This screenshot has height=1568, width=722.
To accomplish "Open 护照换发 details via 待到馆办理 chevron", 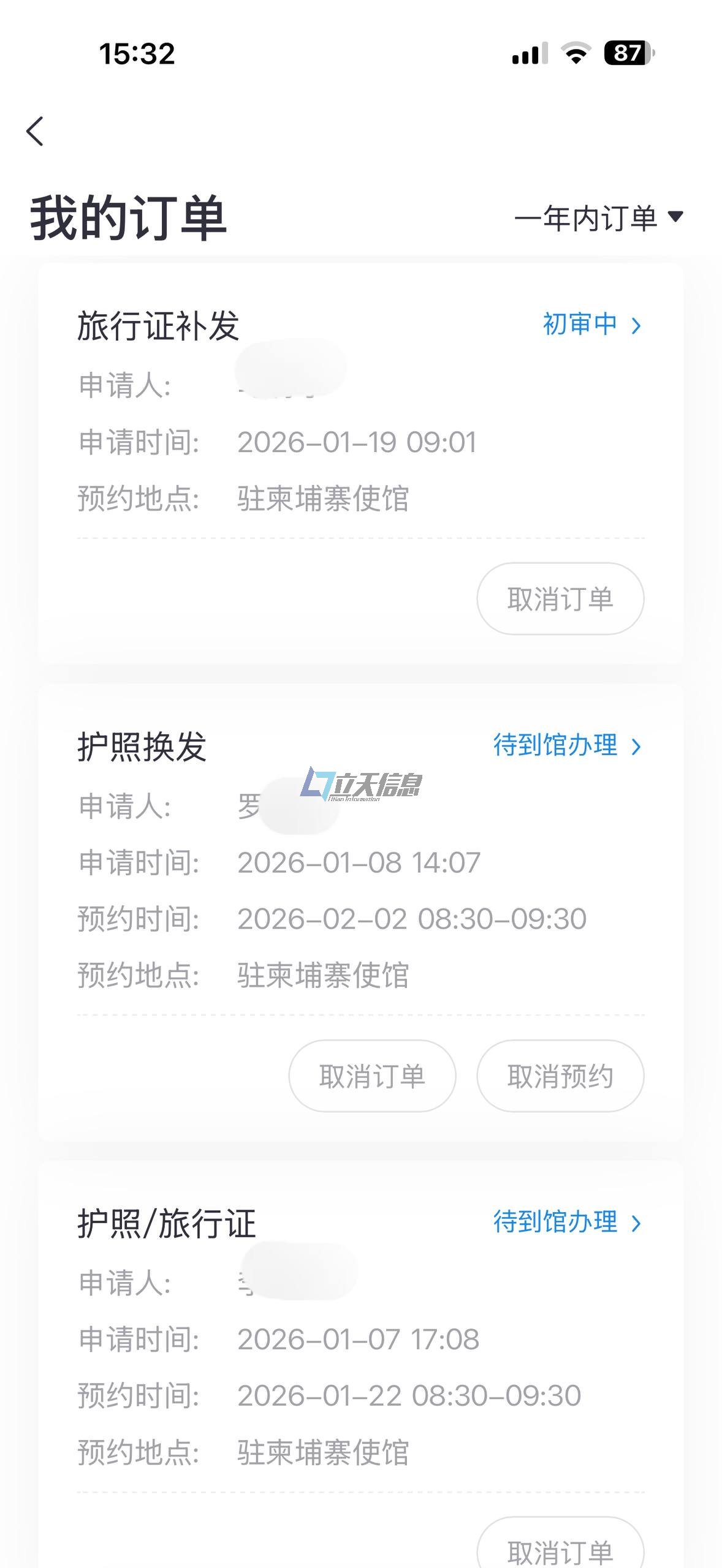I will (x=637, y=747).
